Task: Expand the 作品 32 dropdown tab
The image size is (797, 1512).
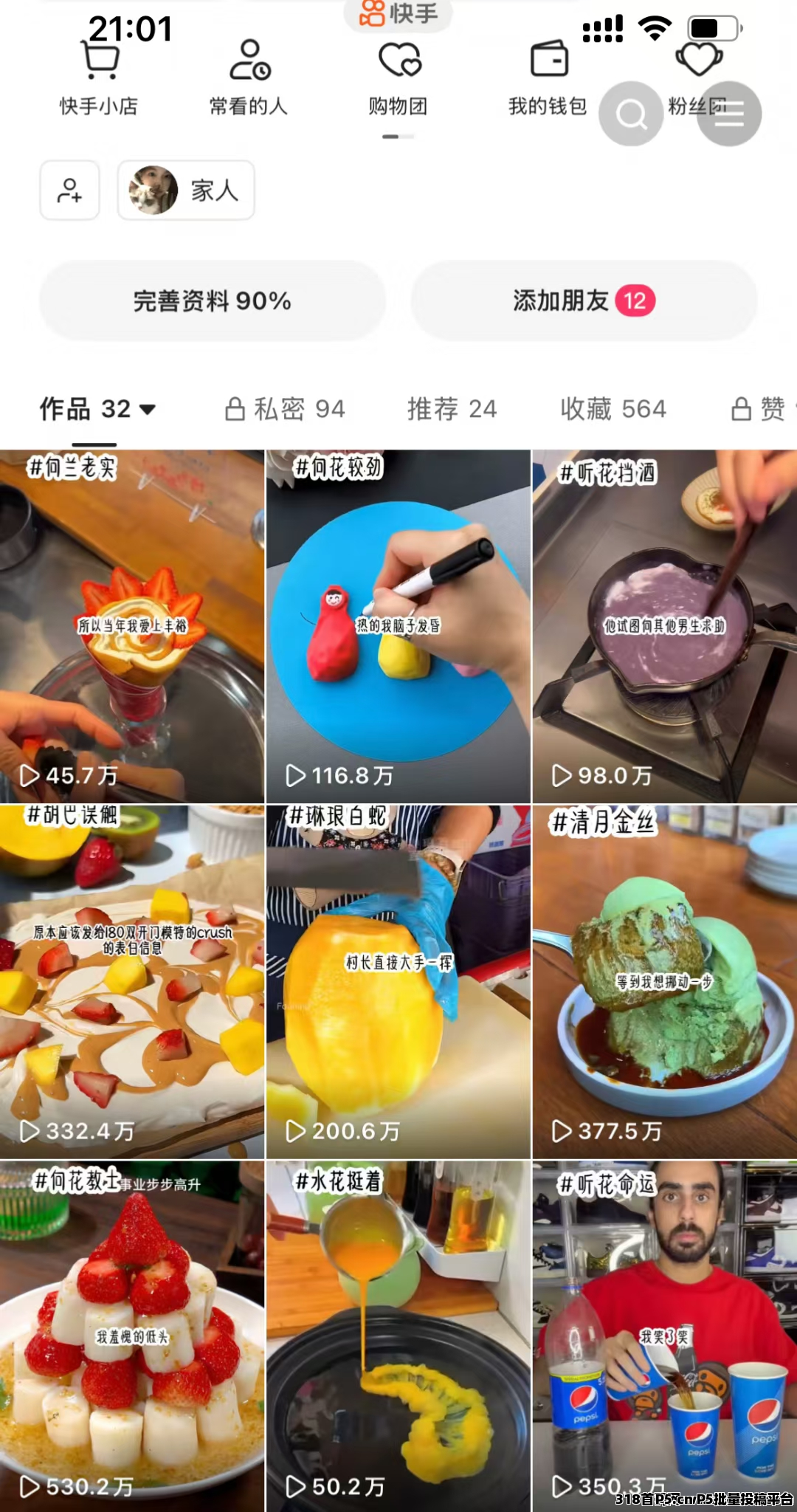Action: coord(97,409)
